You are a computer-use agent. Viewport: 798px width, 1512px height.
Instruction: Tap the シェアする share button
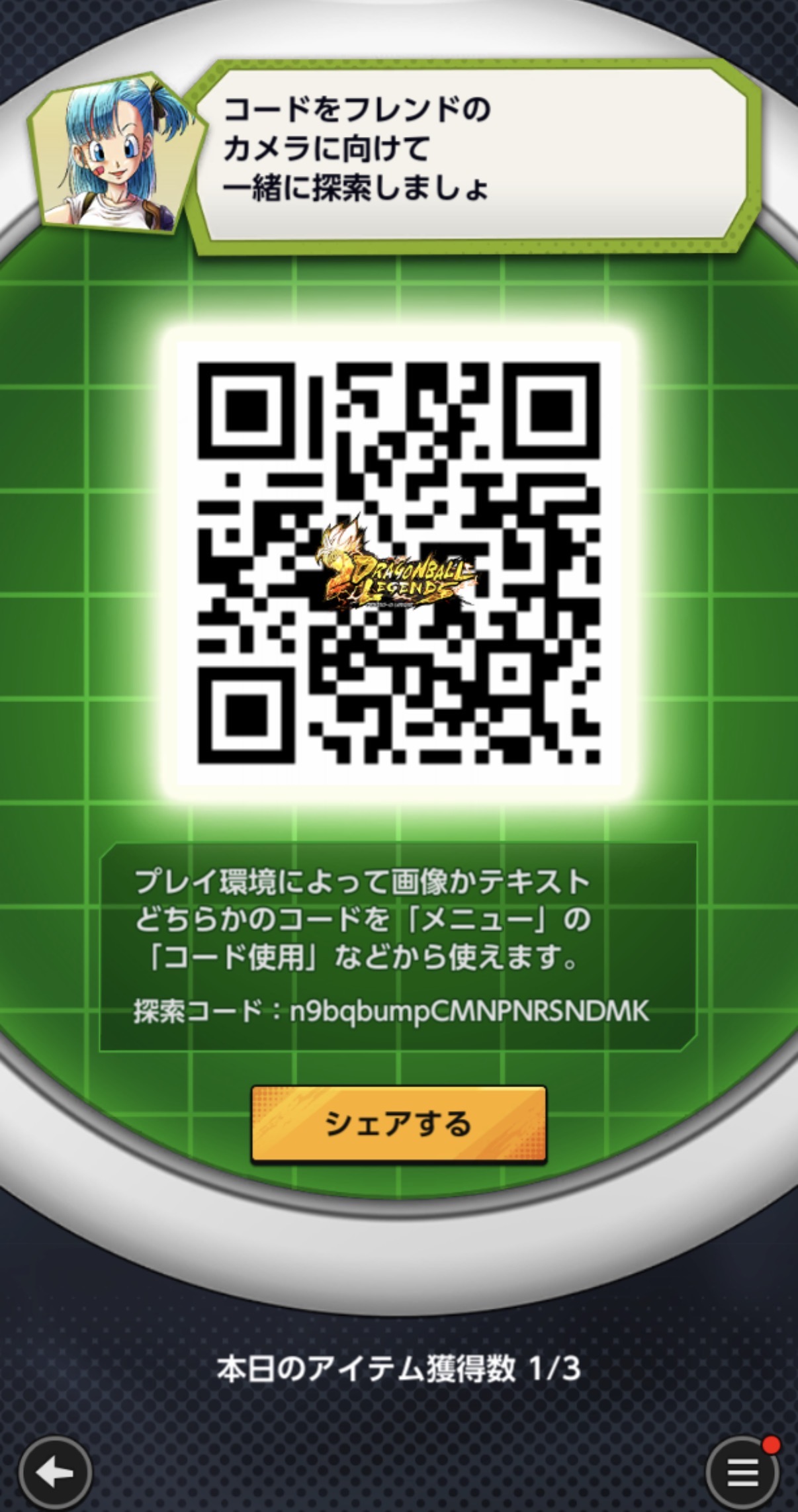[398, 1124]
